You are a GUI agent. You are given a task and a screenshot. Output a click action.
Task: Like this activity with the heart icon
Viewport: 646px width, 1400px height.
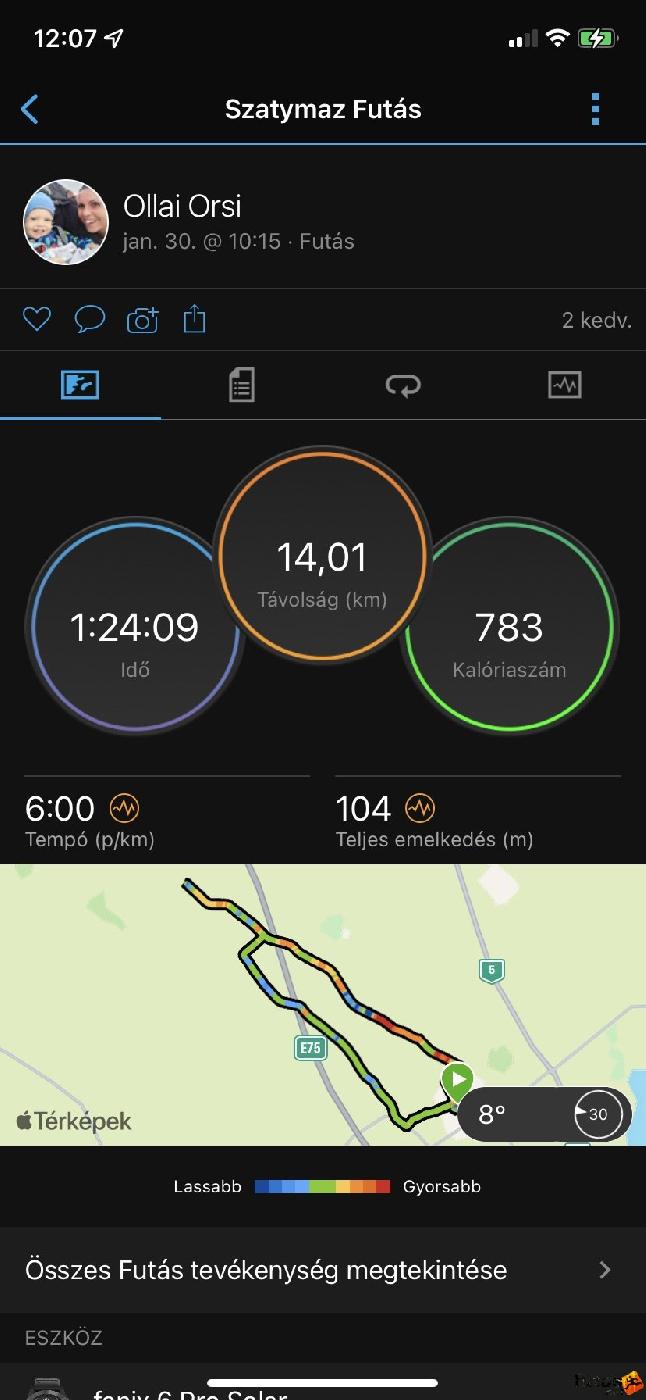click(x=37, y=320)
